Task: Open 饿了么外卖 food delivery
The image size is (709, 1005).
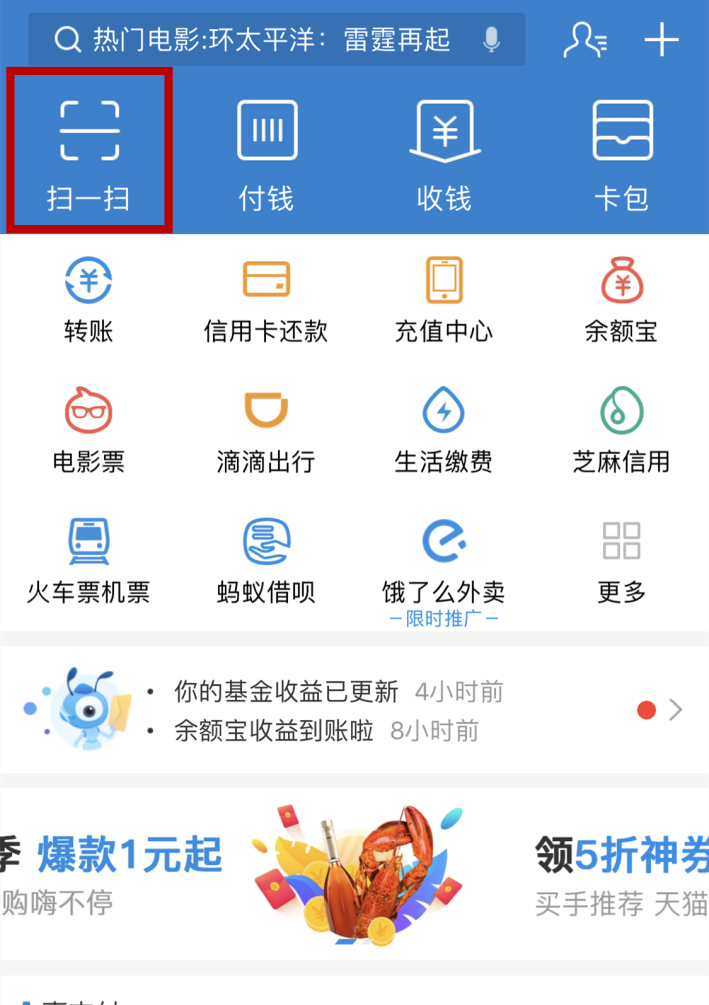Action: pyautogui.click(x=443, y=560)
